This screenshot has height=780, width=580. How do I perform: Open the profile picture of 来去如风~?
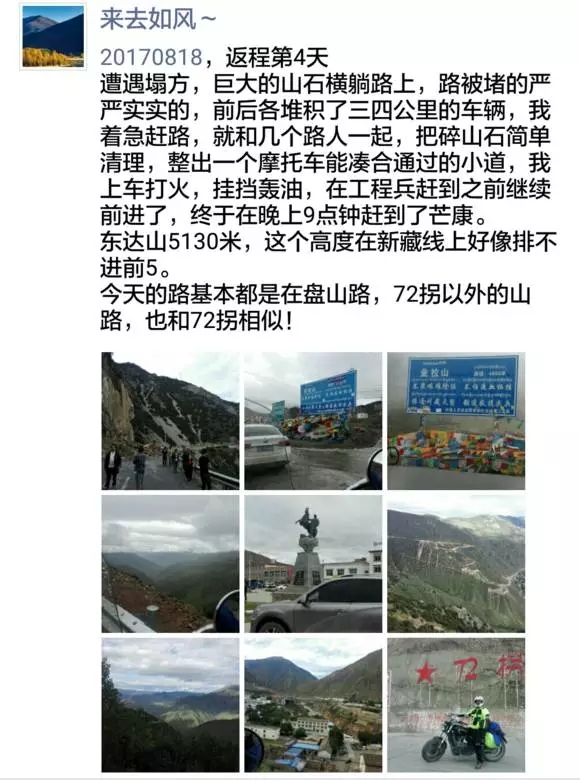coord(53,36)
